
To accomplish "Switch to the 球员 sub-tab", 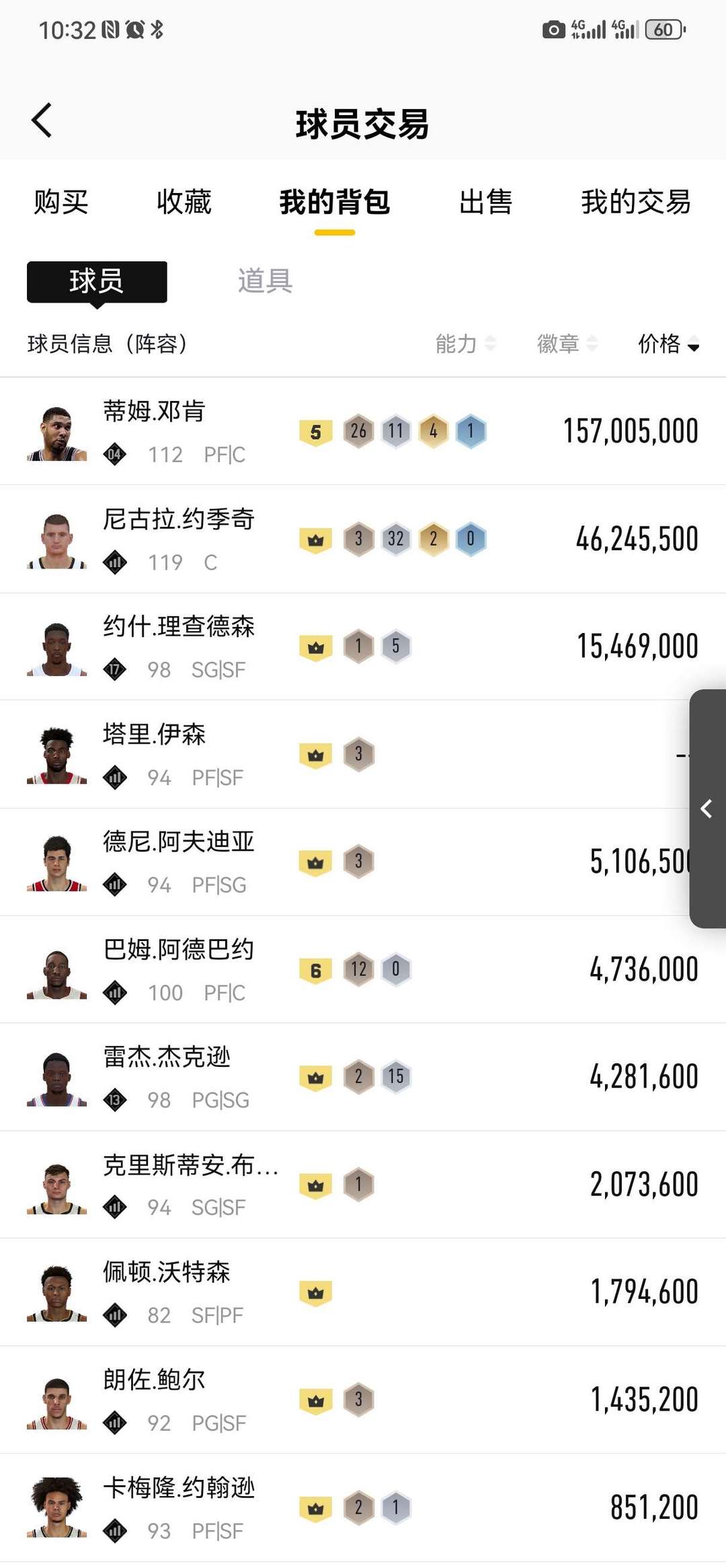I will coord(97,281).
